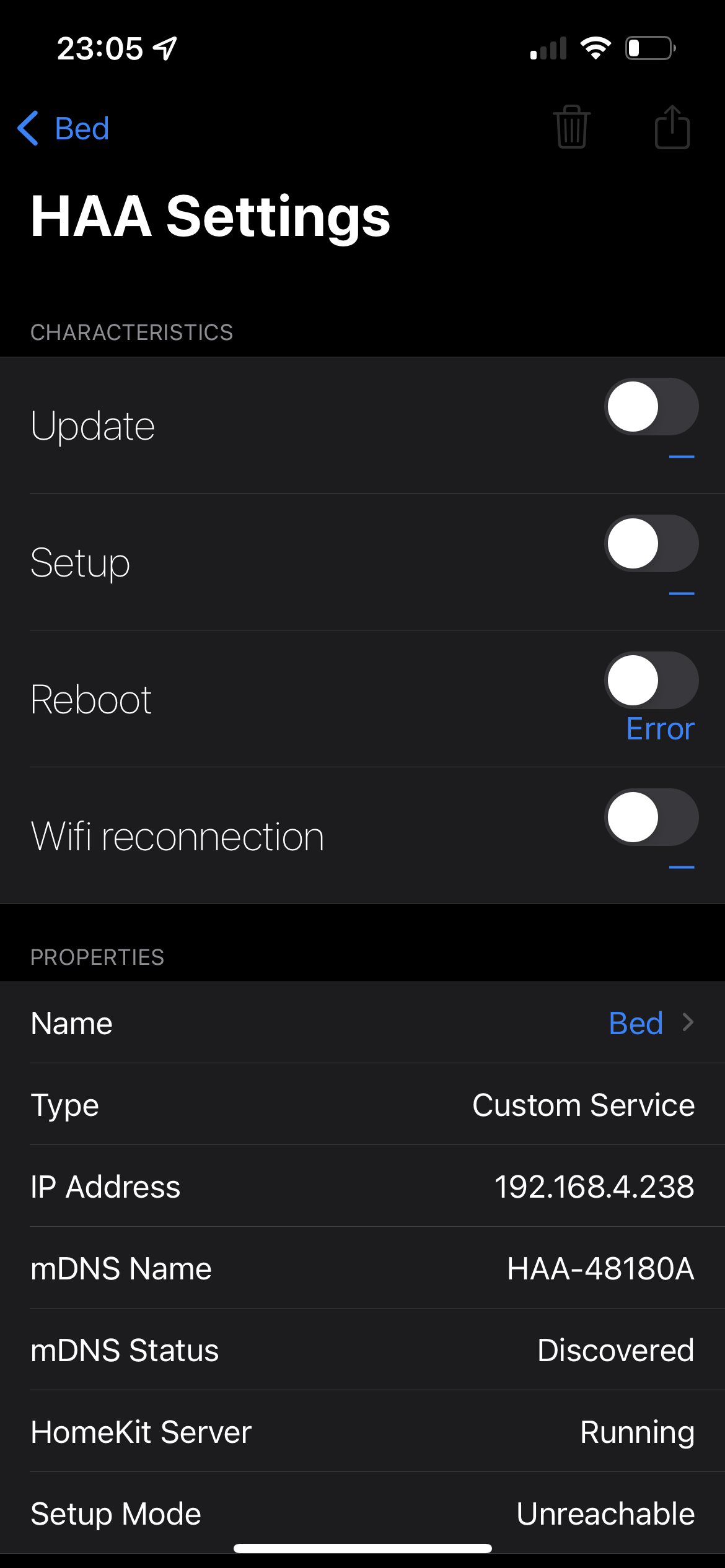Toggle Wifi reconnection on
Screen dimensions: 725x1568
[x=651, y=817]
